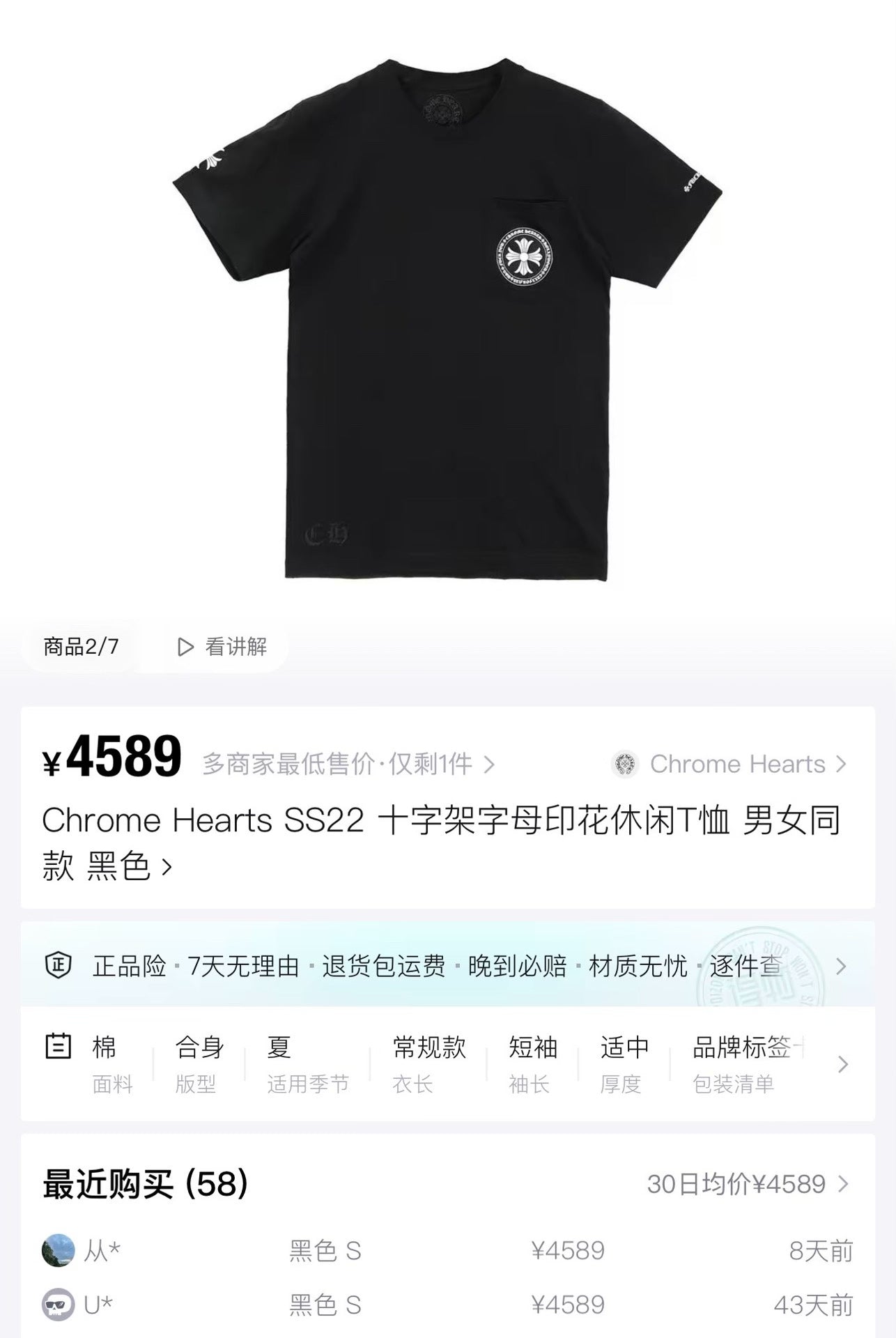Play the 看讲解 product explanation video

pyautogui.click(x=222, y=647)
